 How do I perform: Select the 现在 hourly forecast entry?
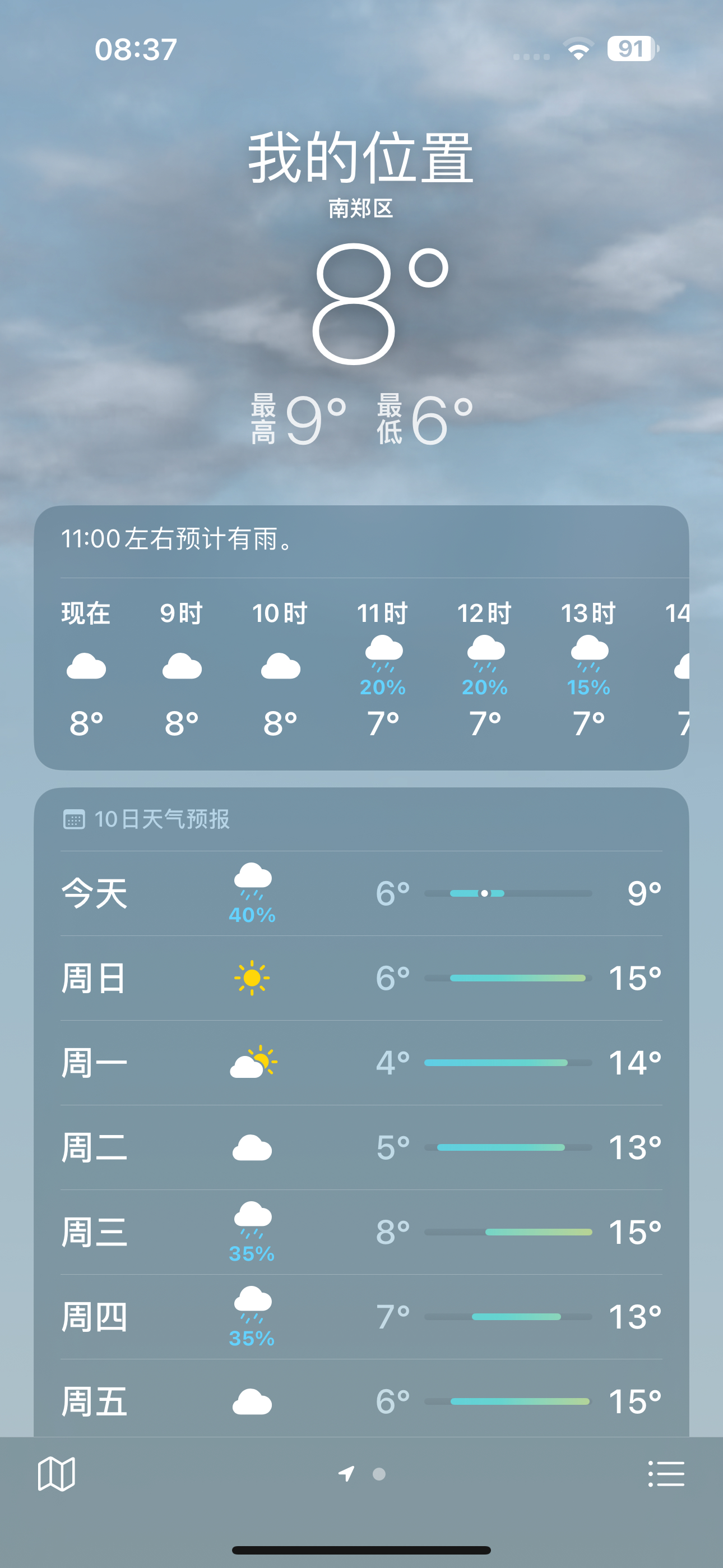coord(86,667)
